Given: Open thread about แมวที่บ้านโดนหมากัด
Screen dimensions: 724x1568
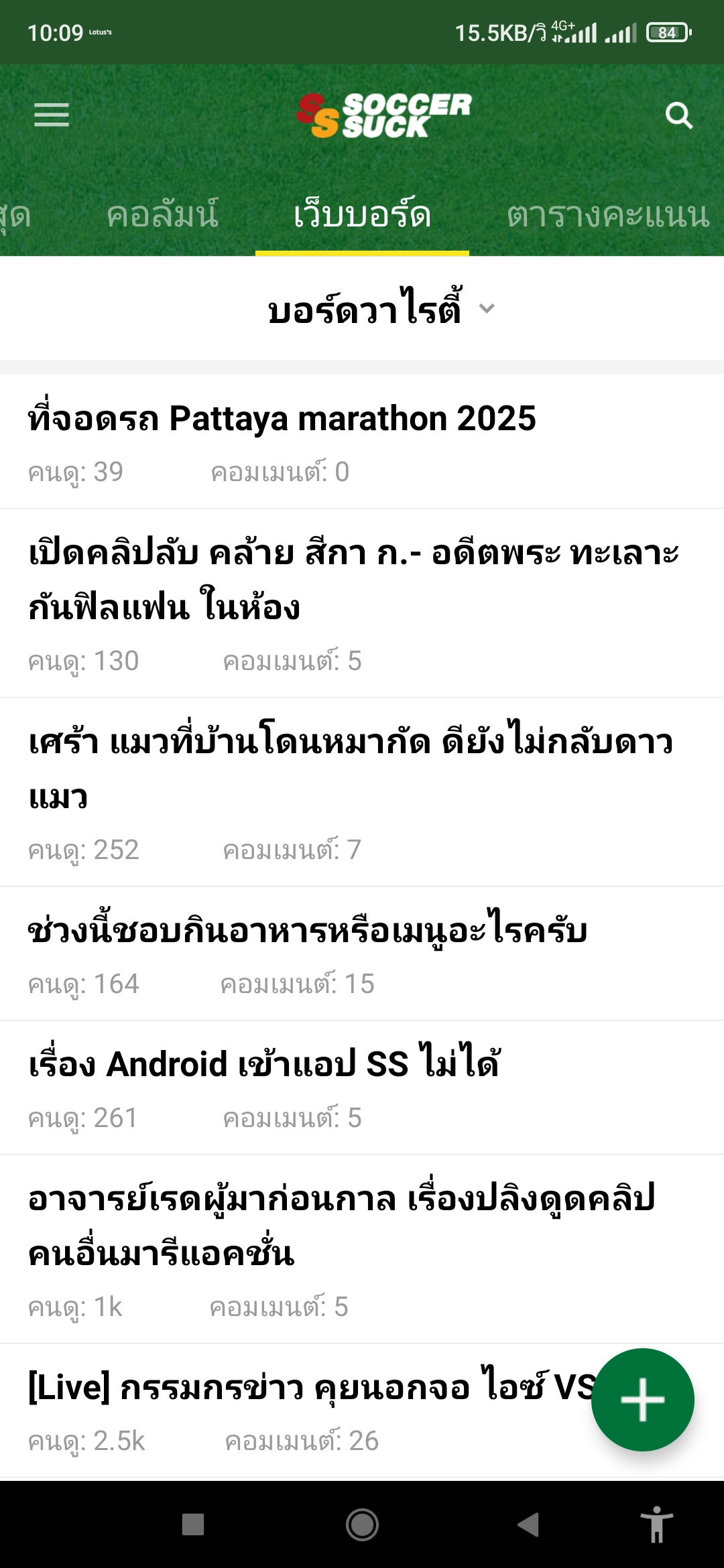Looking at the screenshot, I should [x=362, y=792].
